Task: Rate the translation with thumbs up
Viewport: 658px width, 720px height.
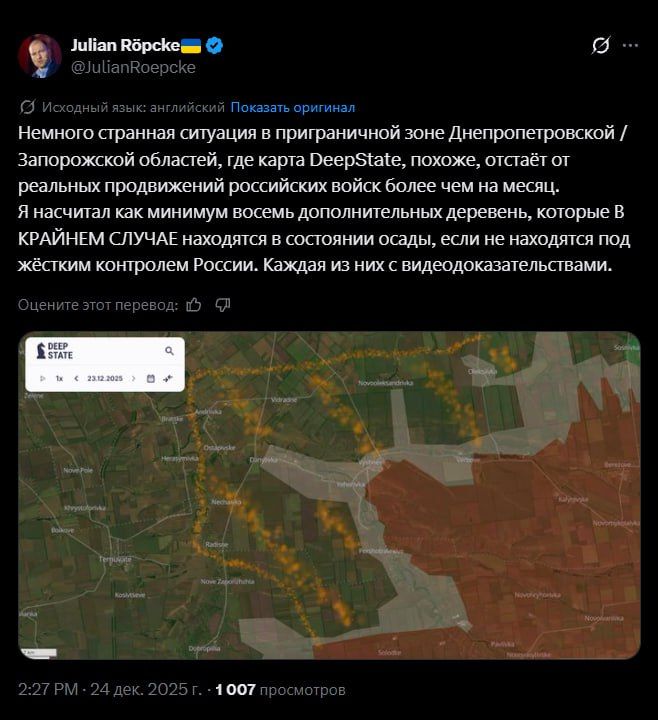Action: pyautogui.click(x=195, y=304)
